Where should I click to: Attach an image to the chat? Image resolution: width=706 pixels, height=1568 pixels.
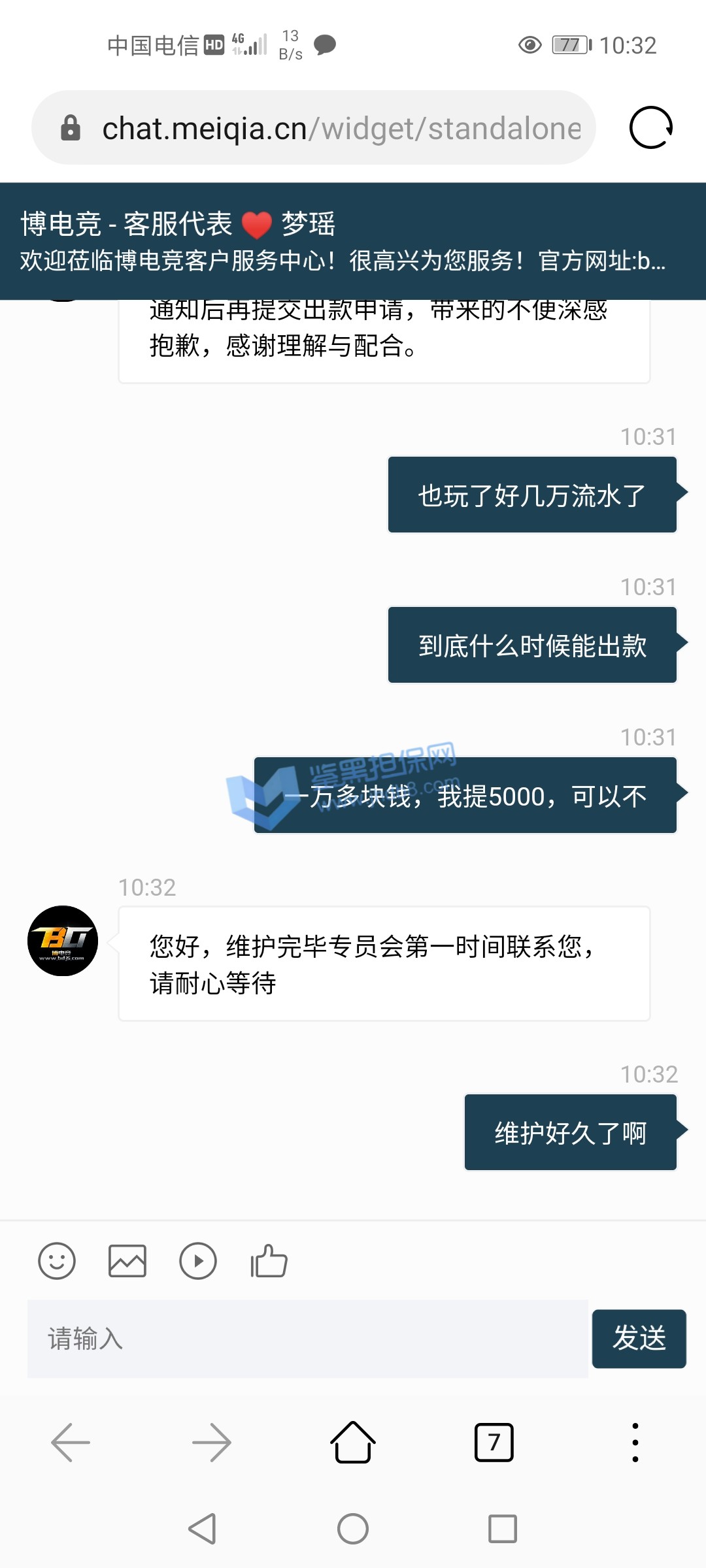tap(127, 1260)
